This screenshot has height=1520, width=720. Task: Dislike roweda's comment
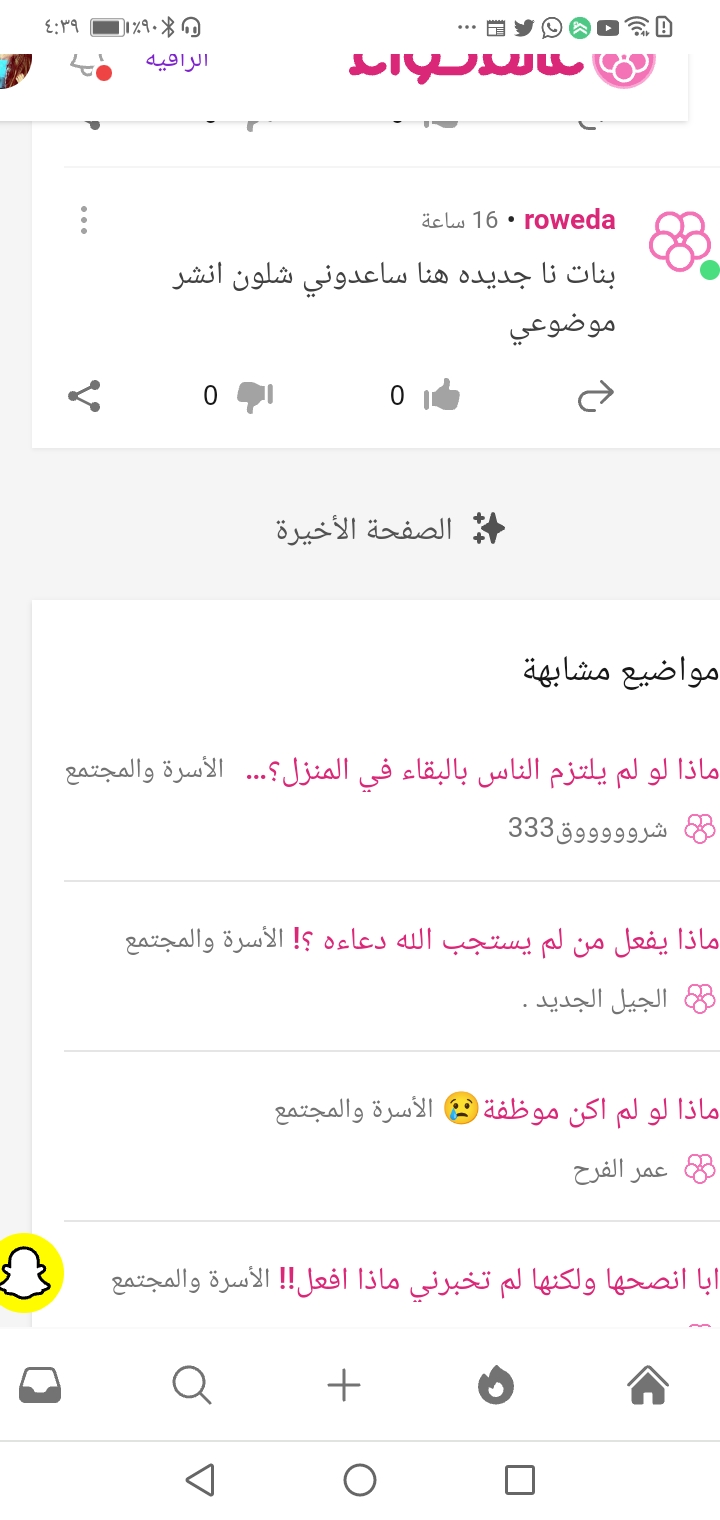coord(254,397)
